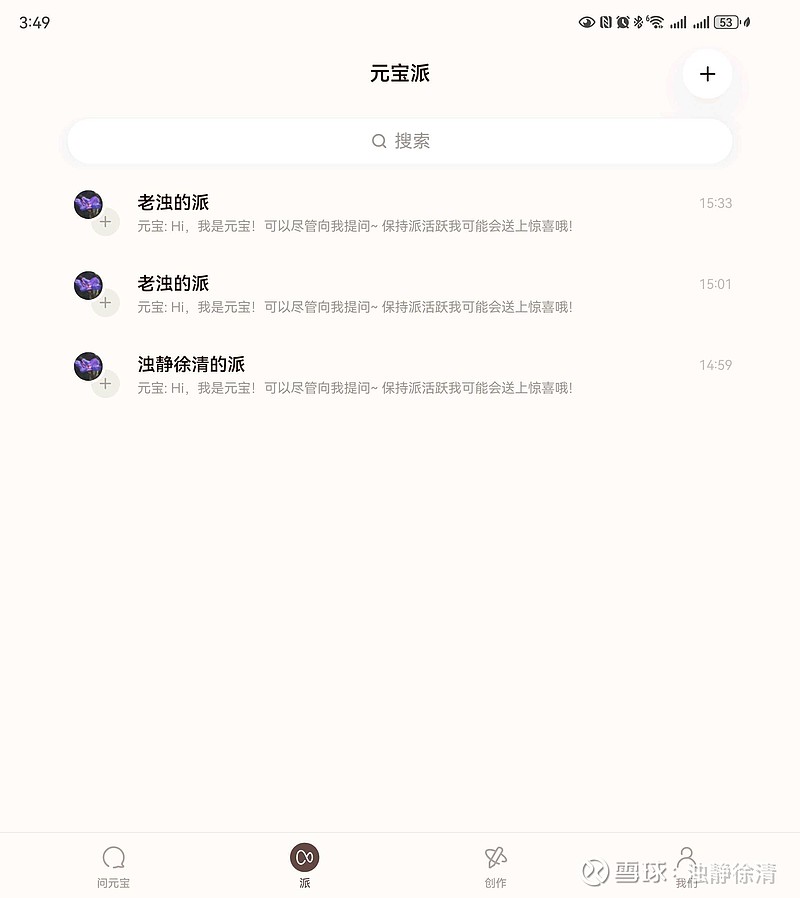Tap the first 老浊的派 avatar thumbnail
The height and width of the screenshot is (898, 800).
point(88,205)
